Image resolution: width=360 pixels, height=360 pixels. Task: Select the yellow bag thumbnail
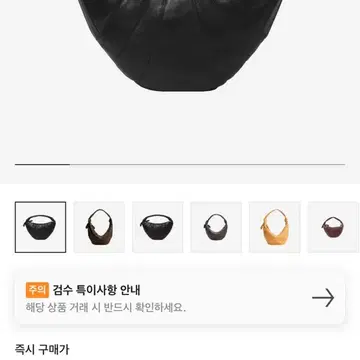click(274, 227)
